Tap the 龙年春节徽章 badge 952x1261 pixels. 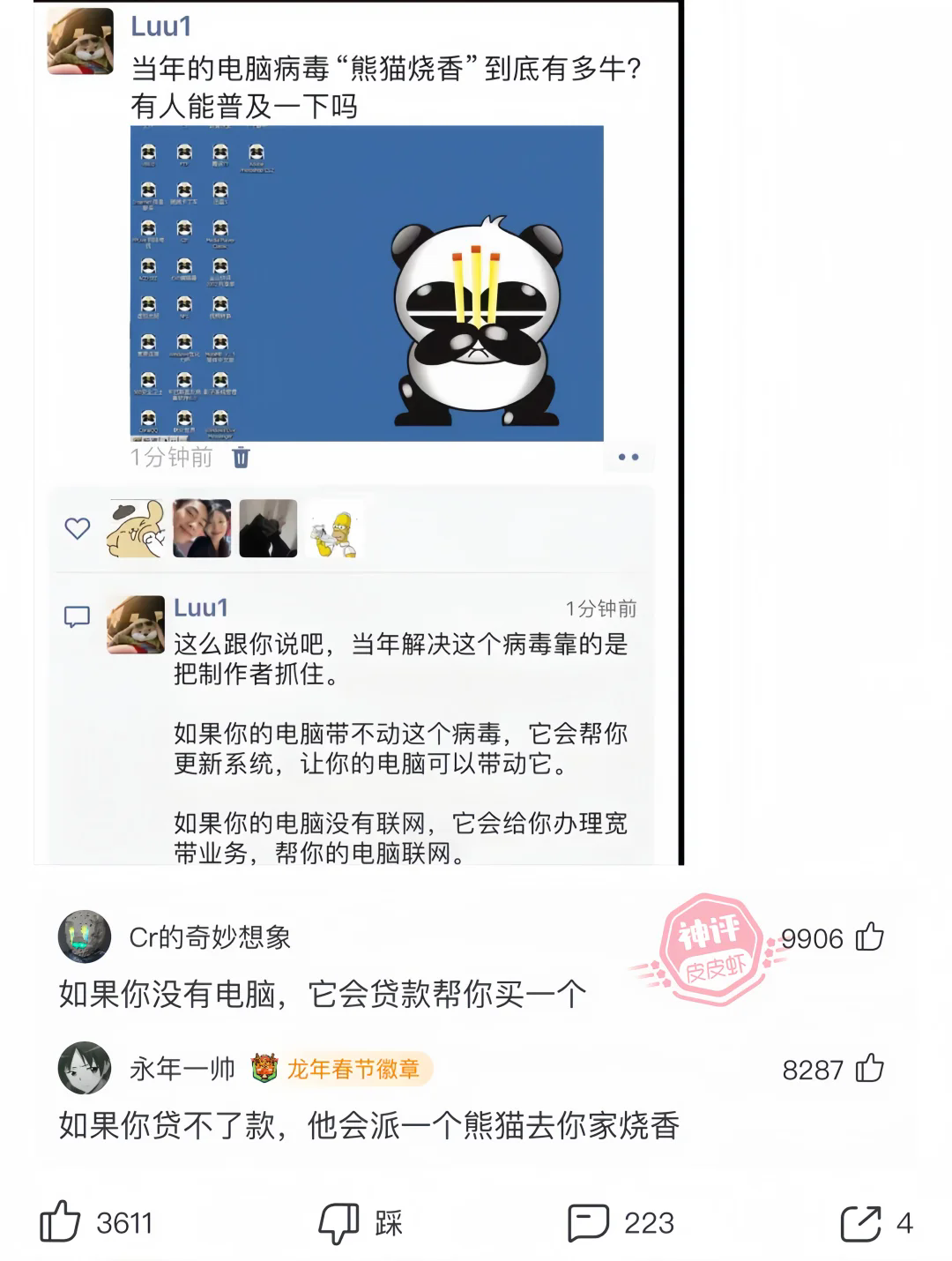pyautogui.click(x=340, y=1069)
